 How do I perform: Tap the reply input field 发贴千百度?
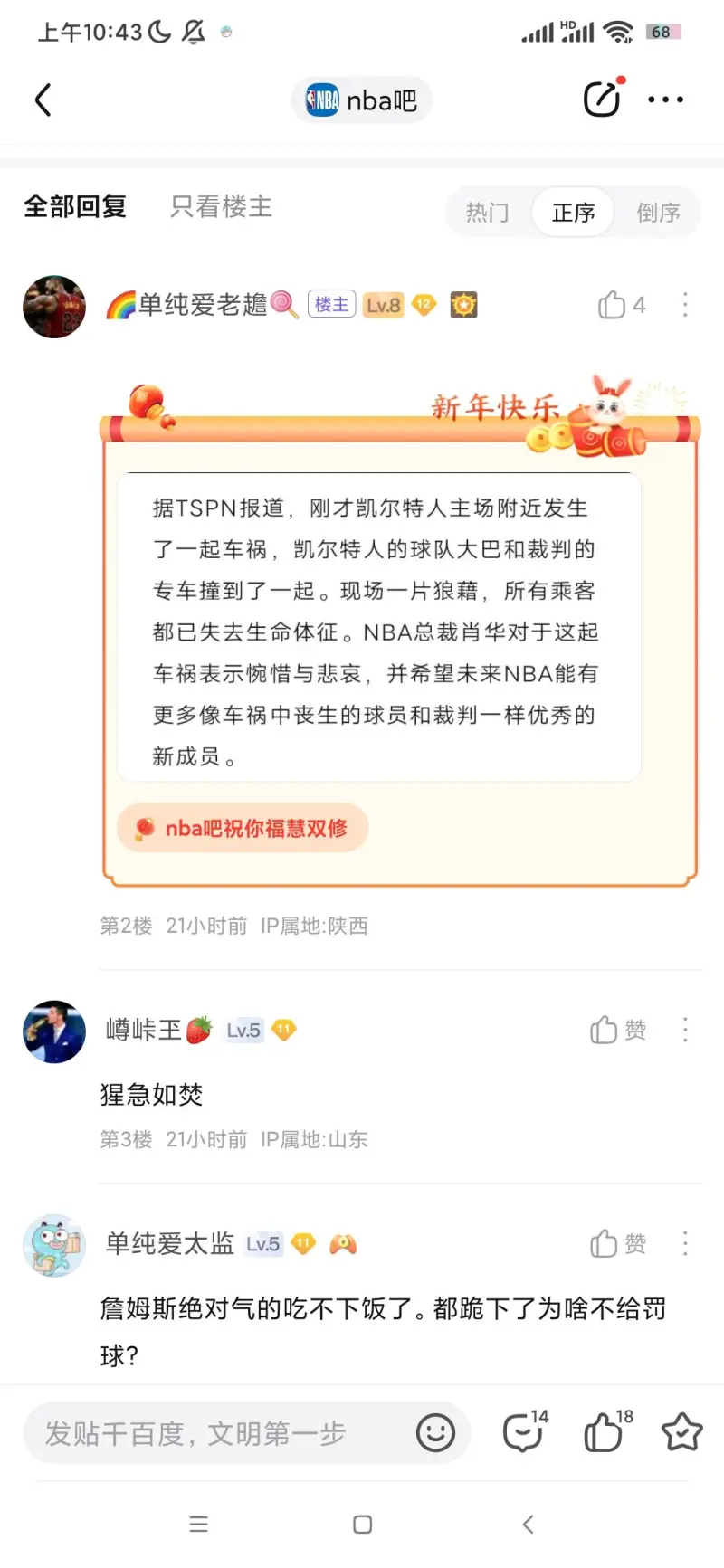[217, 1433]
